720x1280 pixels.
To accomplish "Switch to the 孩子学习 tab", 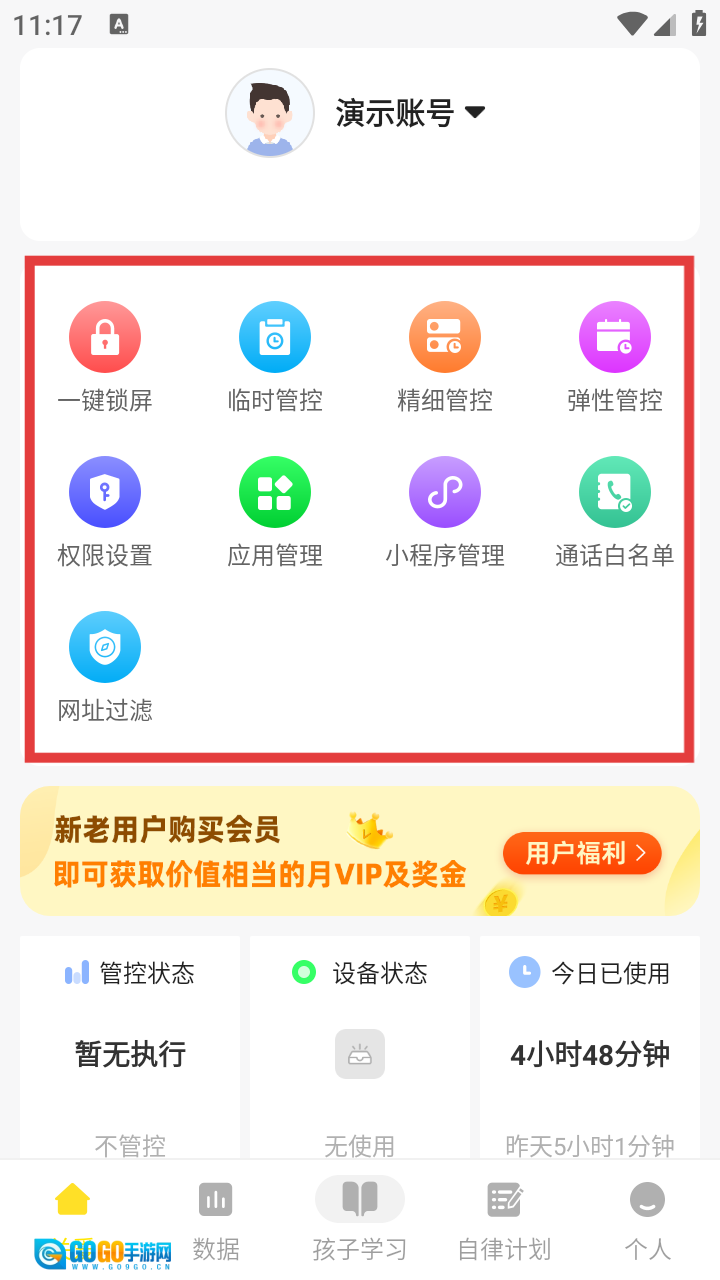I will tap(360, 1220).
